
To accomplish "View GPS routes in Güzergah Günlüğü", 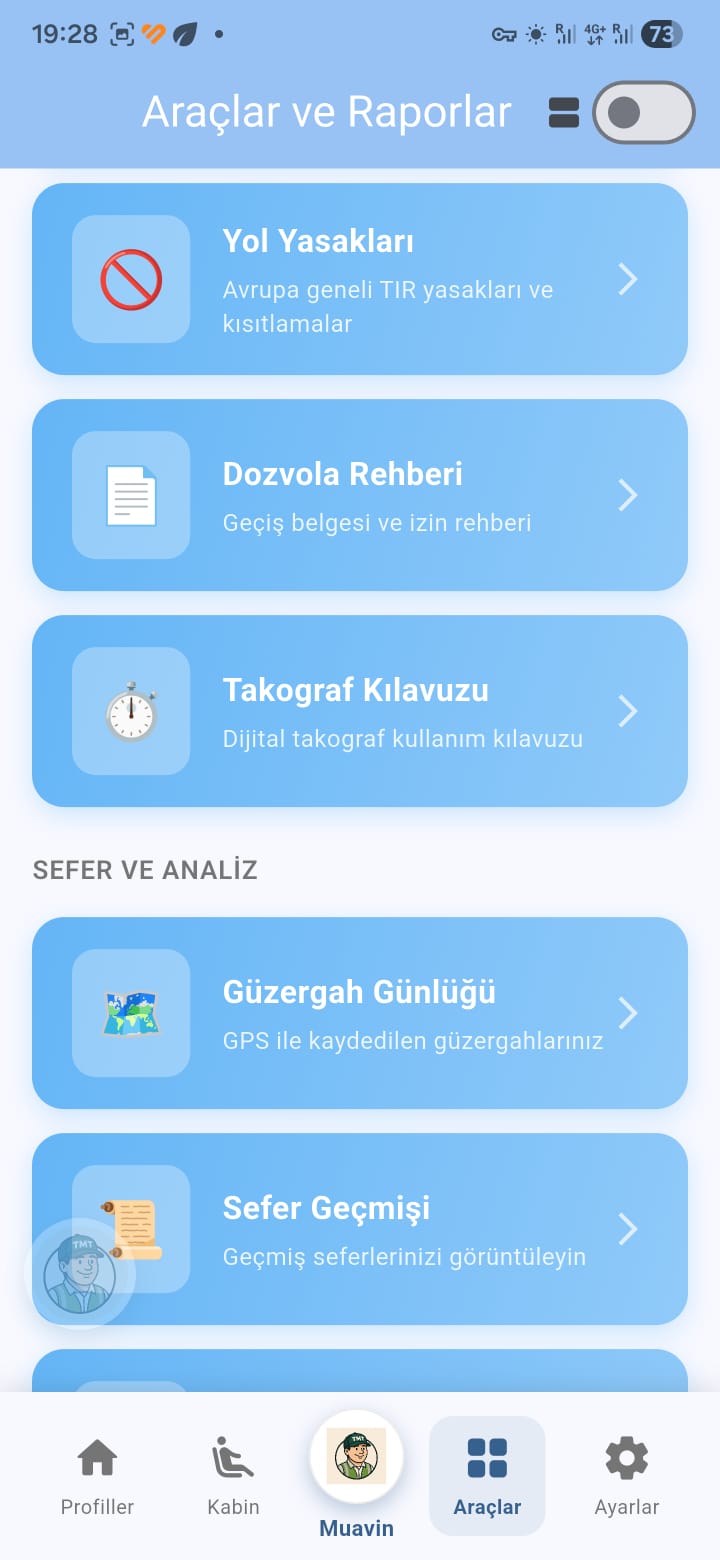I will (360, 1013).
